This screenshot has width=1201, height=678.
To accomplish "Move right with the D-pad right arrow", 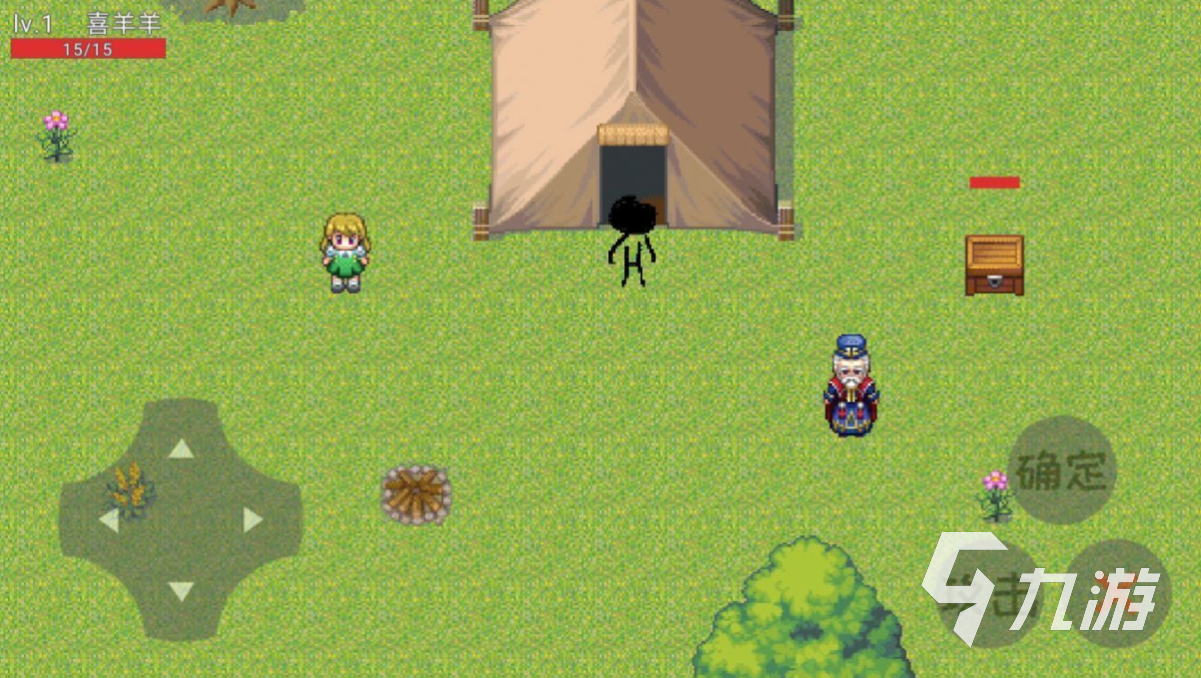I will [252, 520].
